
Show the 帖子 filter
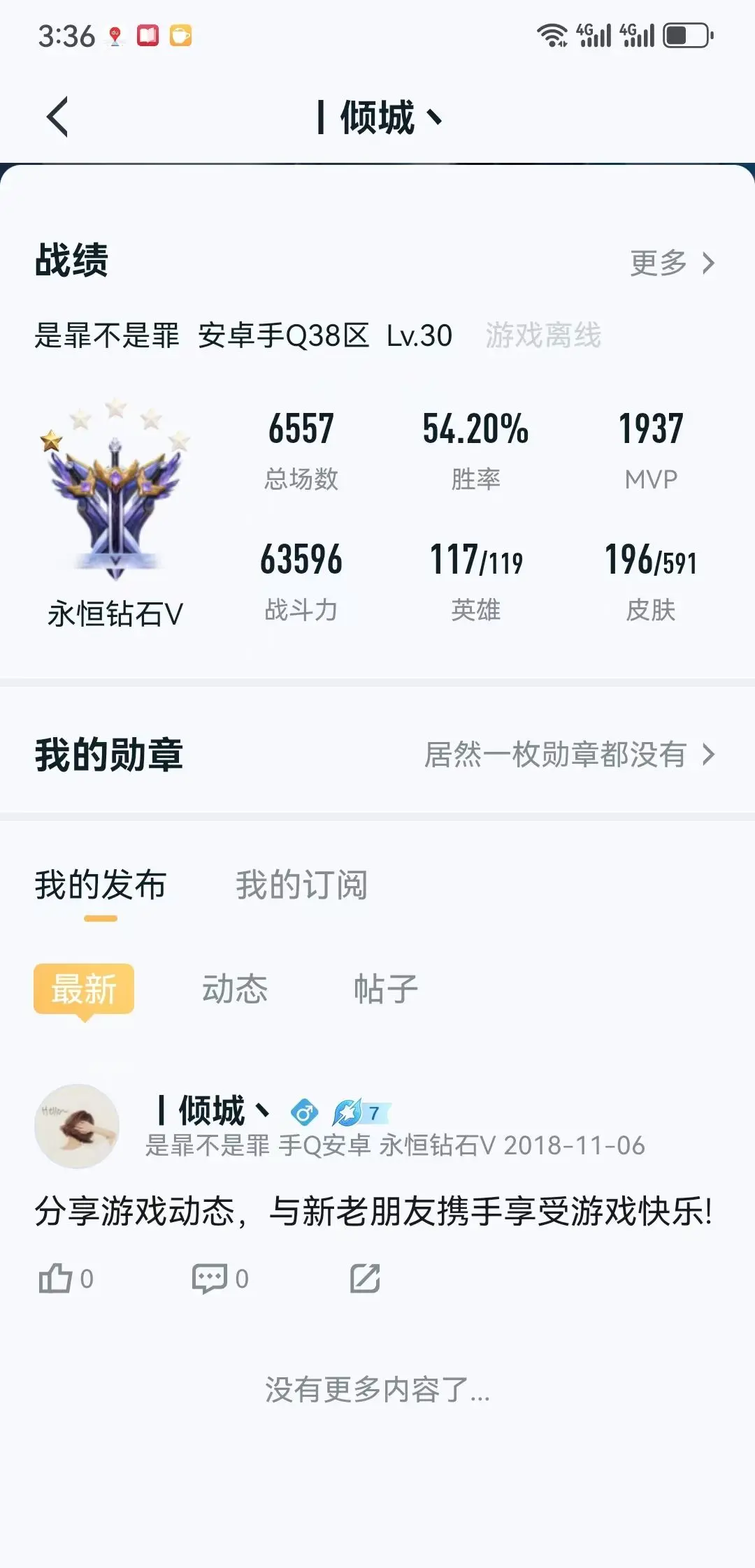point(386,989)
